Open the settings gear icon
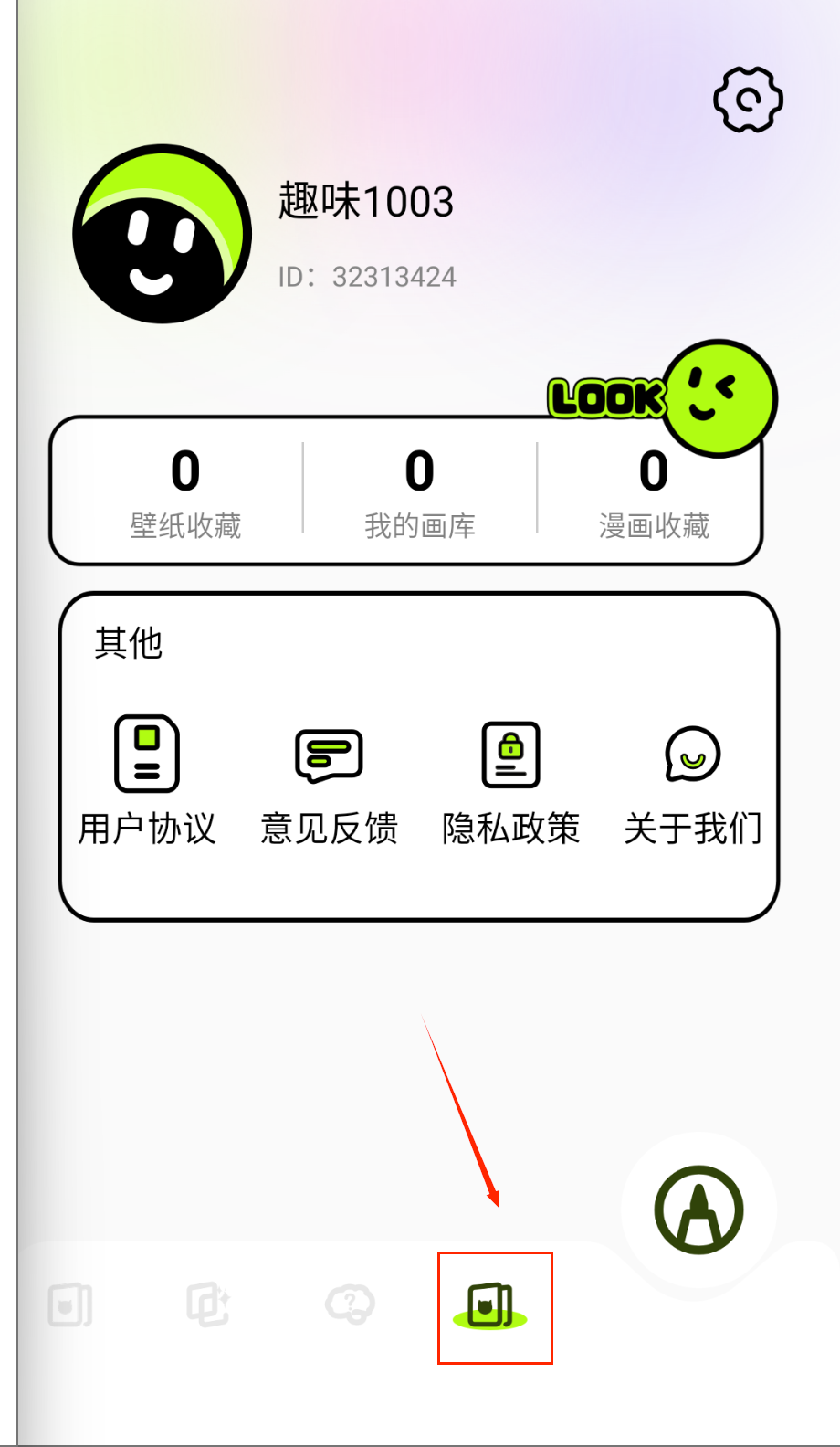This screenshot has width=840, height=1447. pyautogui.click(x=748, y=100)
